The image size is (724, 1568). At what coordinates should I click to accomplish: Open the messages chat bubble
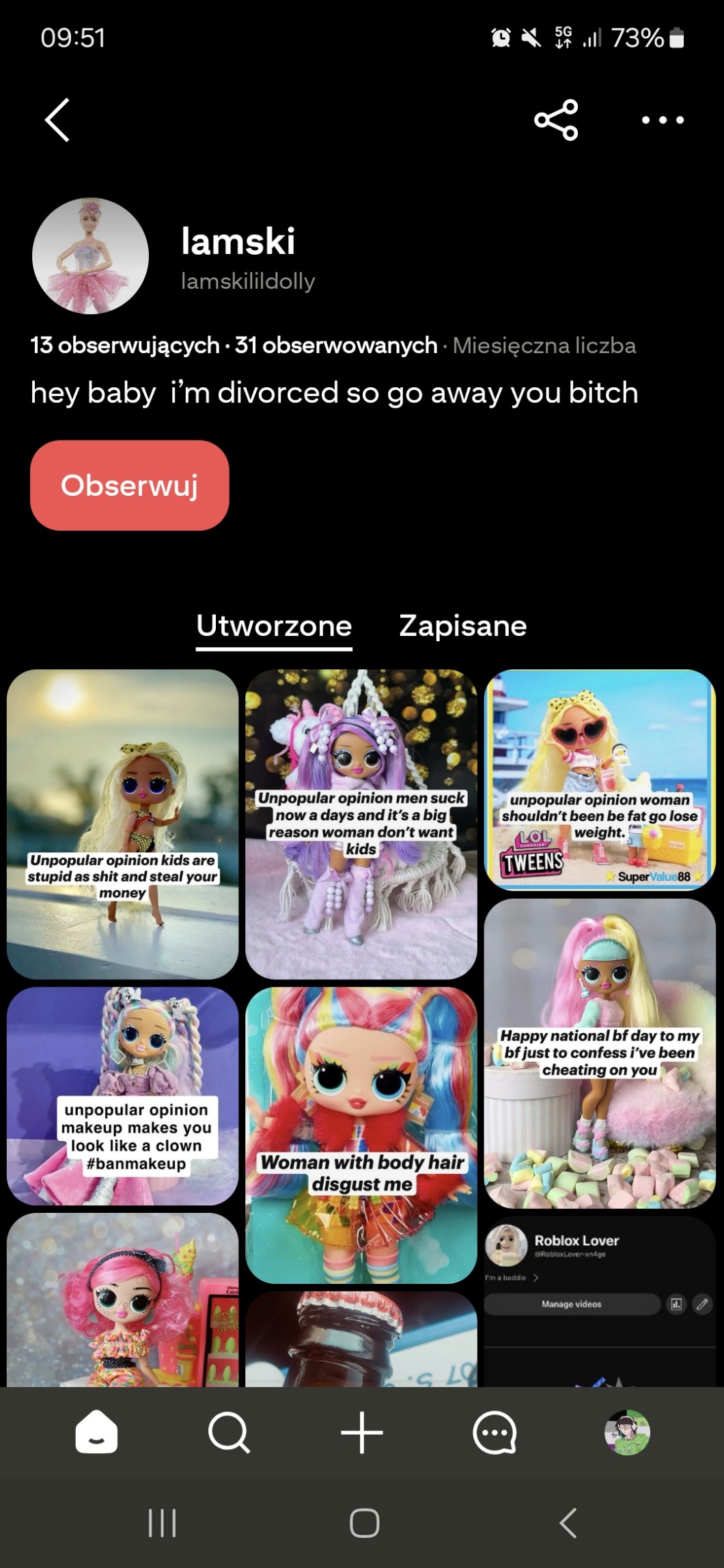click(x=495, y=1432)
